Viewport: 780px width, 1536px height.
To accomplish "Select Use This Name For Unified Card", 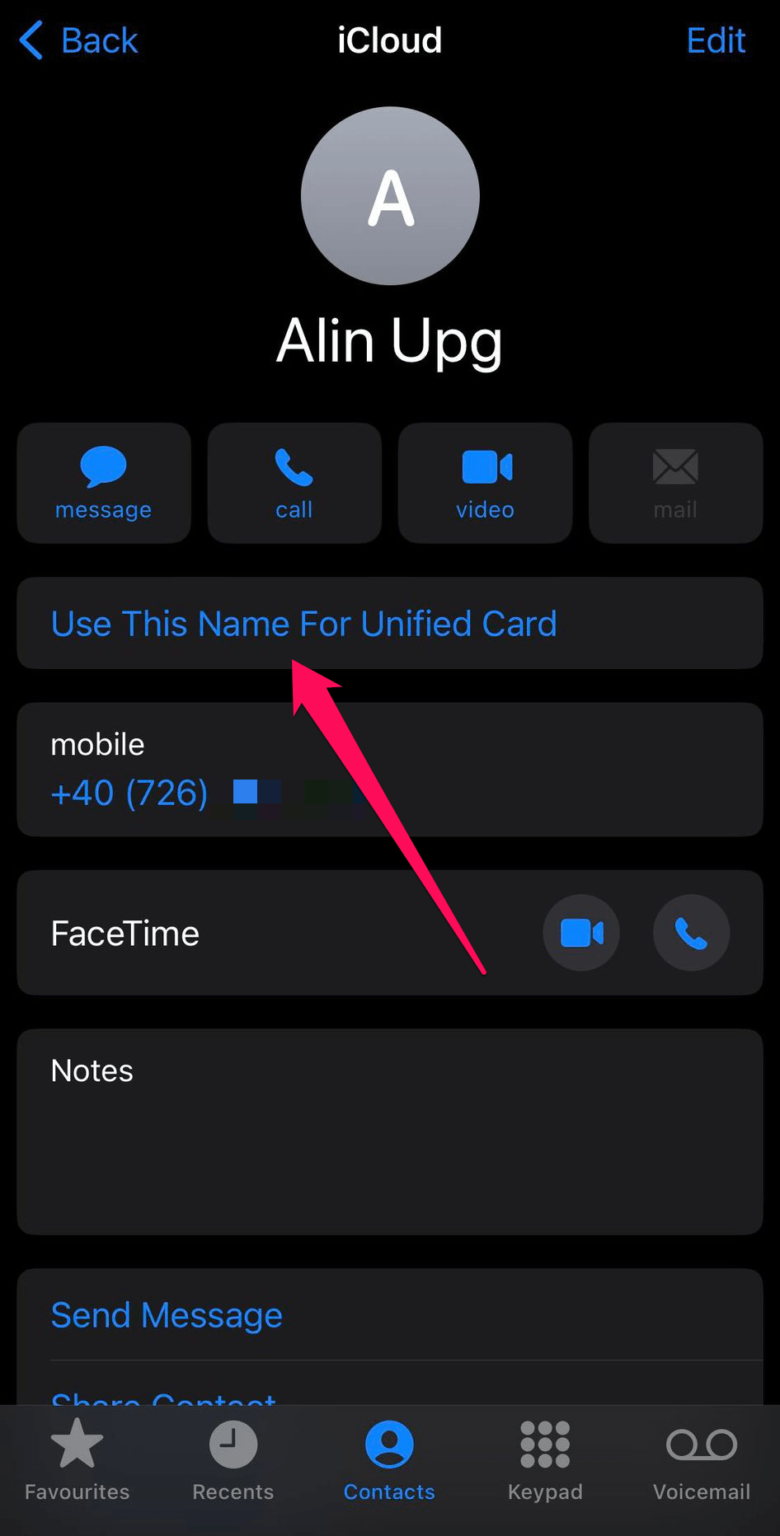I will pyautogui.click(x=303, y=624).
